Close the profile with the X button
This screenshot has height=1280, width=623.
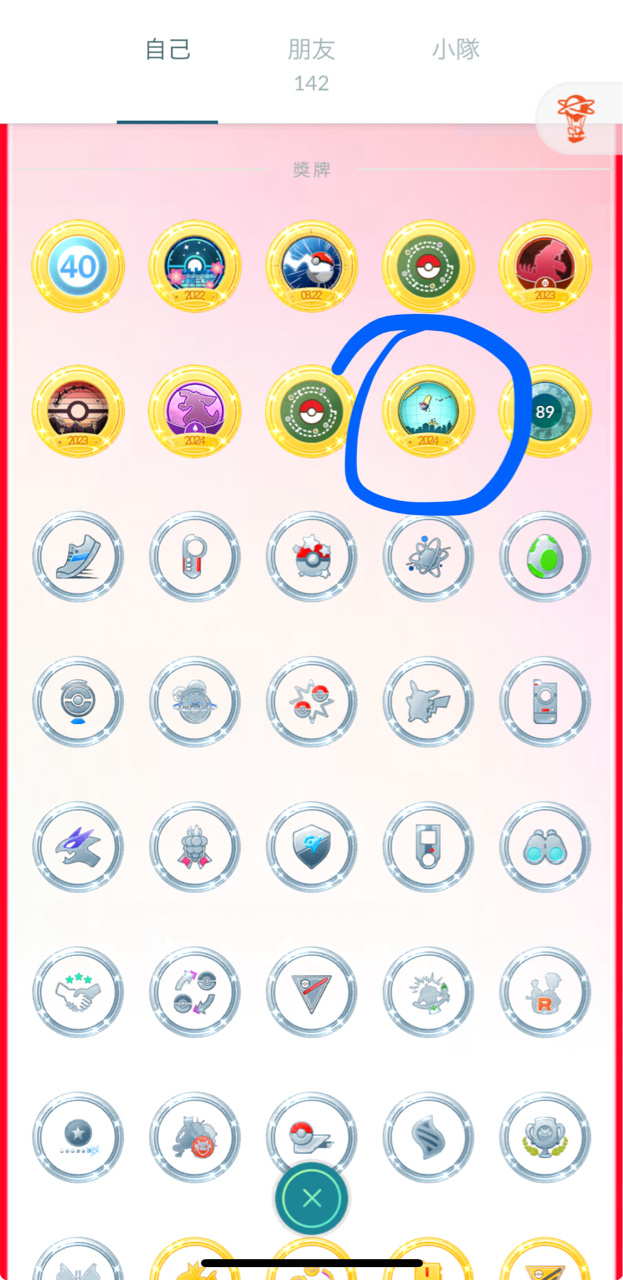(311, 1198)
